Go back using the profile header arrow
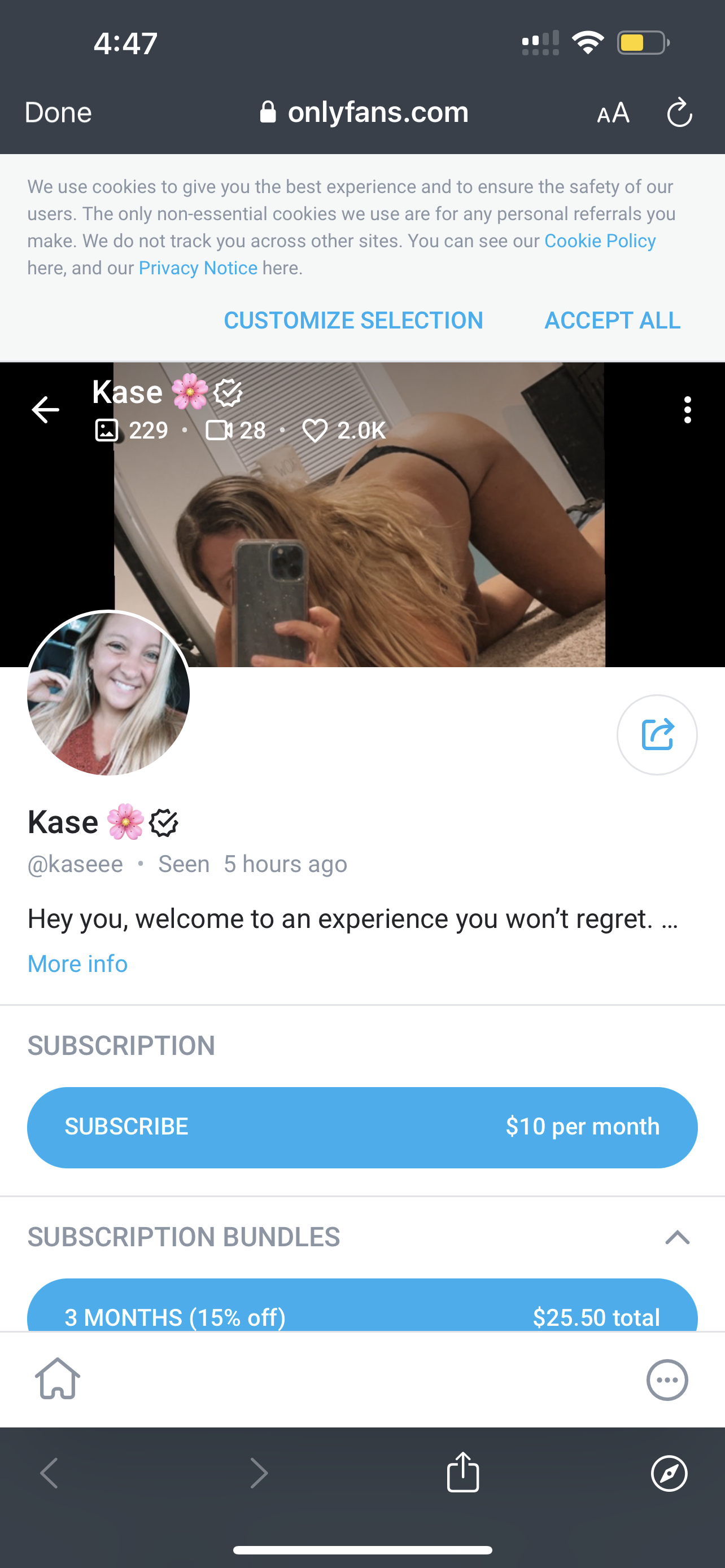Screen dimensions: 725x1568 coord(45,409)
